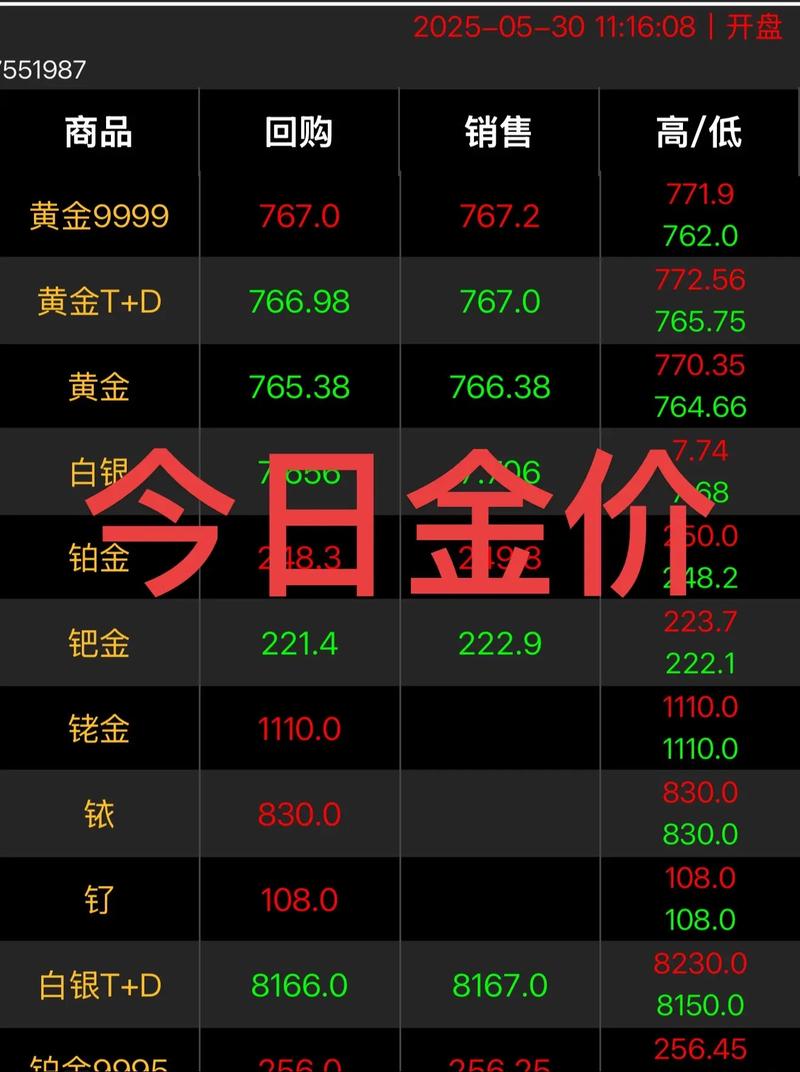Select the 白银T+D commodity entry
Viewport: 800px width, 1072px height.
click(100, 985)
